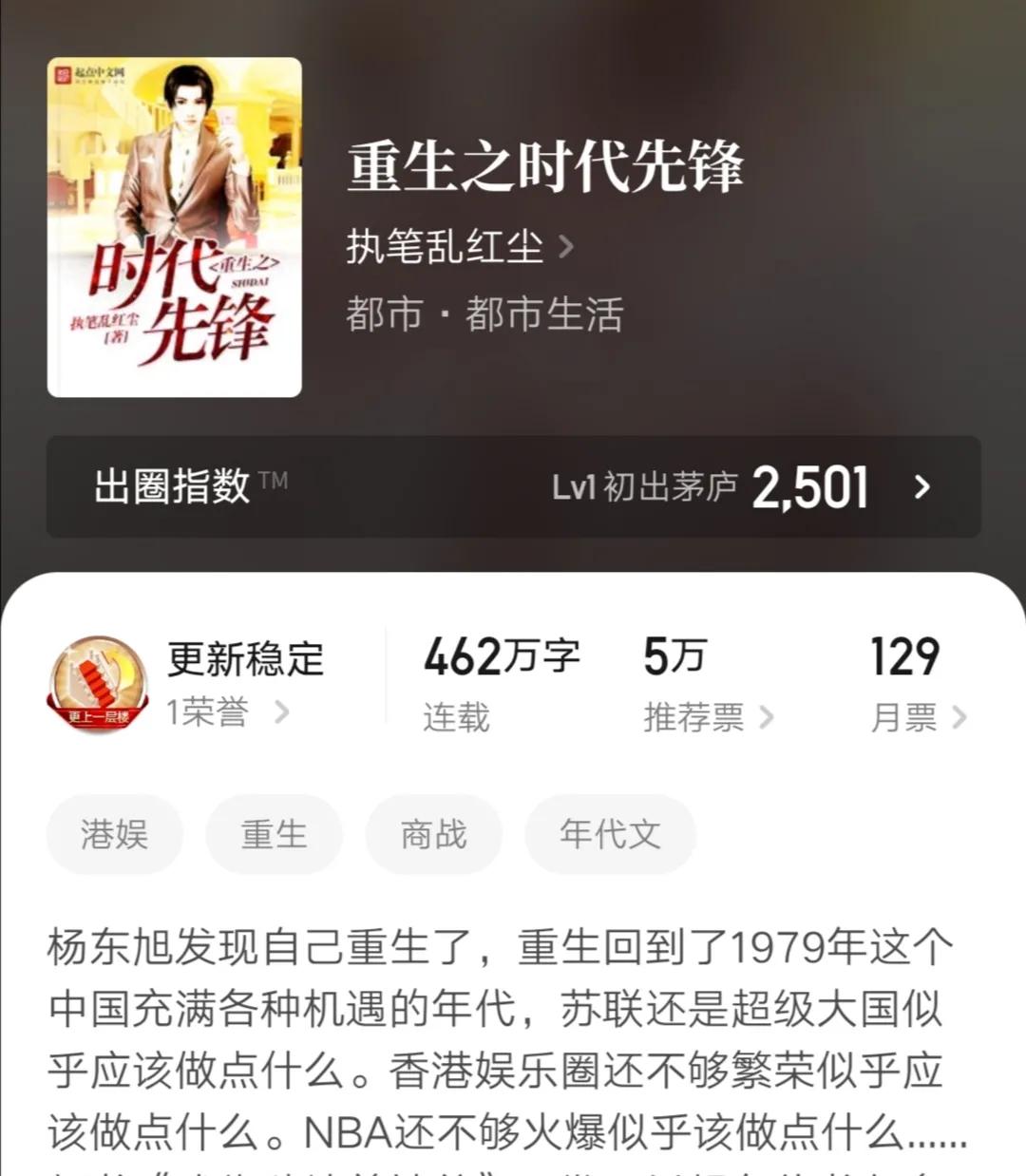This screenshot has height=1176, width=1026.
Task: Select the 重生 tag
Action: click(274, 834)
